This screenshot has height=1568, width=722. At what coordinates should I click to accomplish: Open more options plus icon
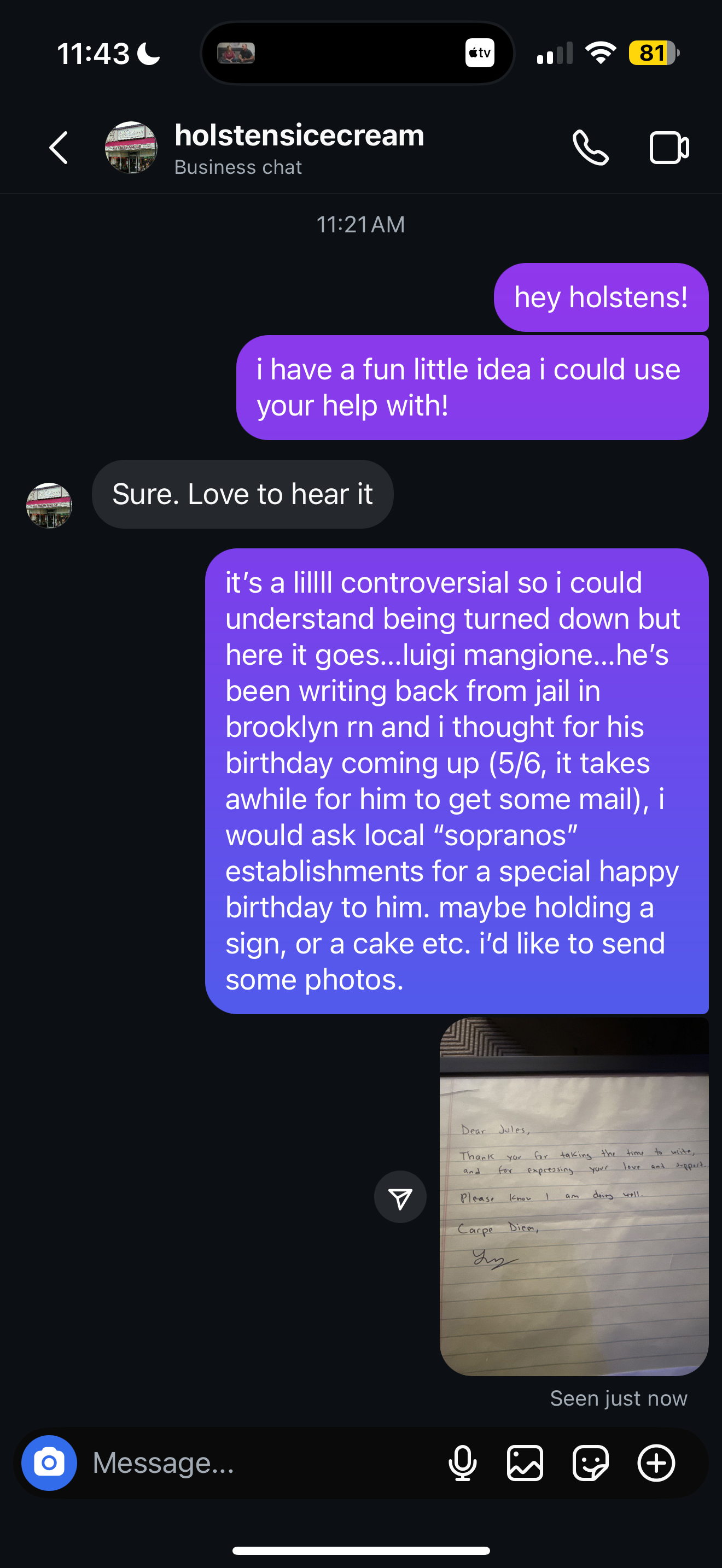click(656, 1462)
